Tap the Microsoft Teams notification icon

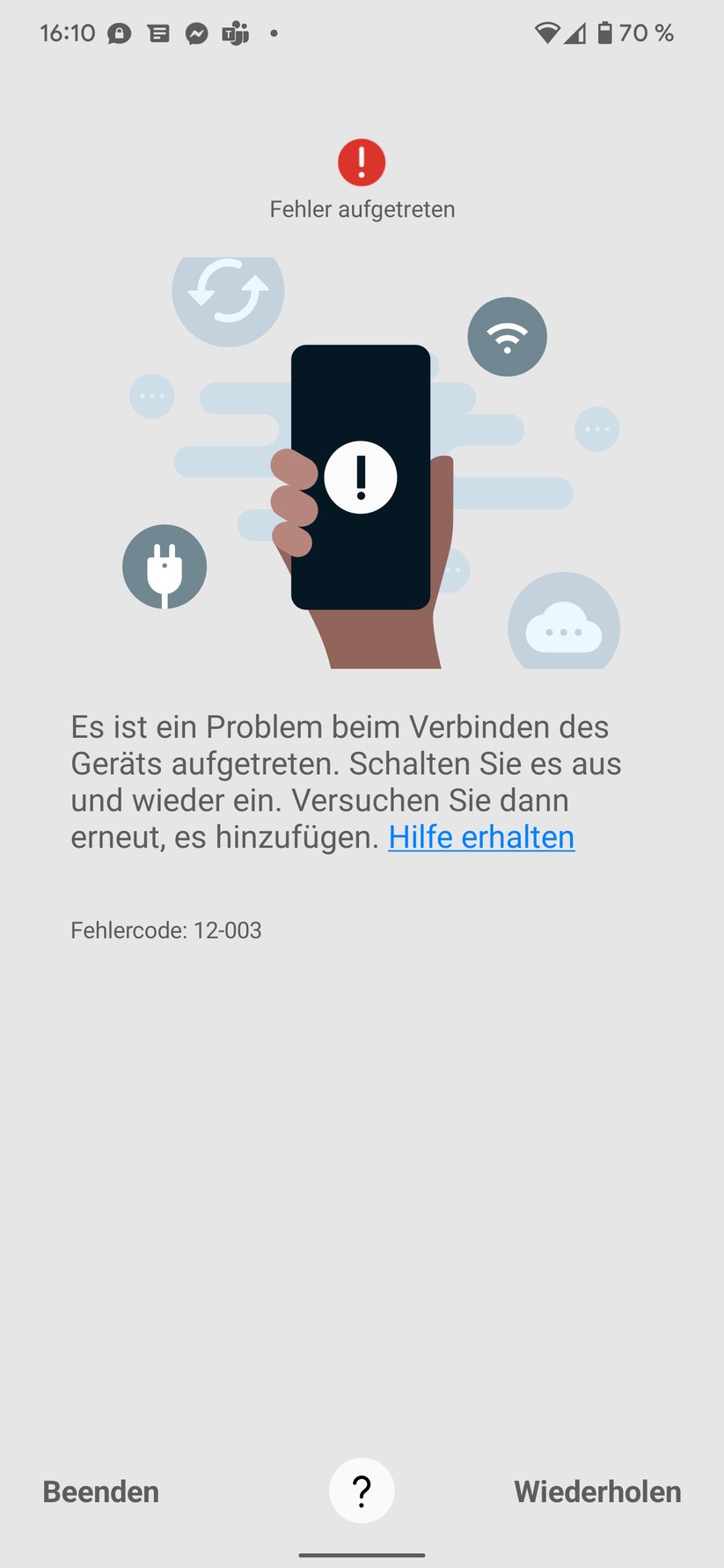click(x=233, y=33)
